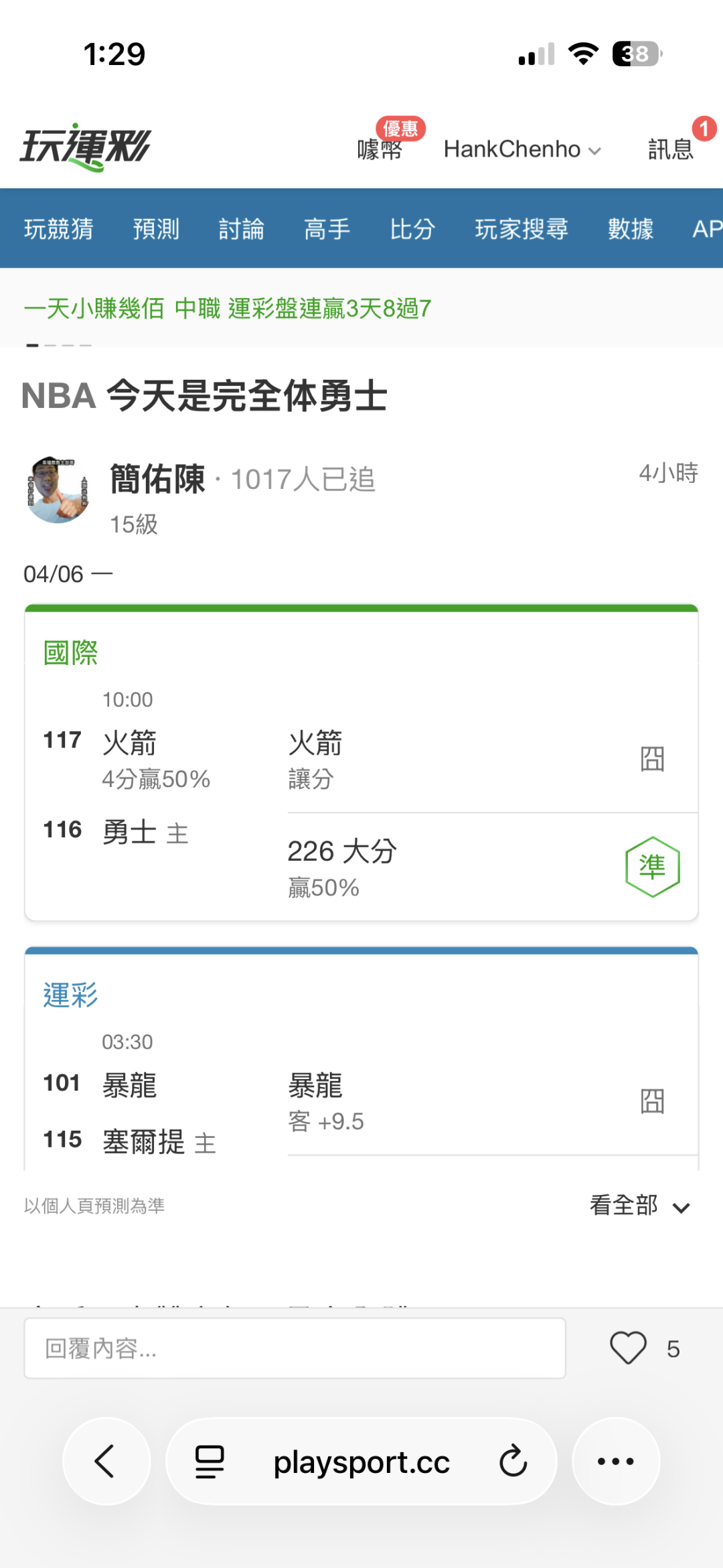Reload the playsport.cc page
Viewport: 723px width, 1568px height.
[x=513, y=1462]
